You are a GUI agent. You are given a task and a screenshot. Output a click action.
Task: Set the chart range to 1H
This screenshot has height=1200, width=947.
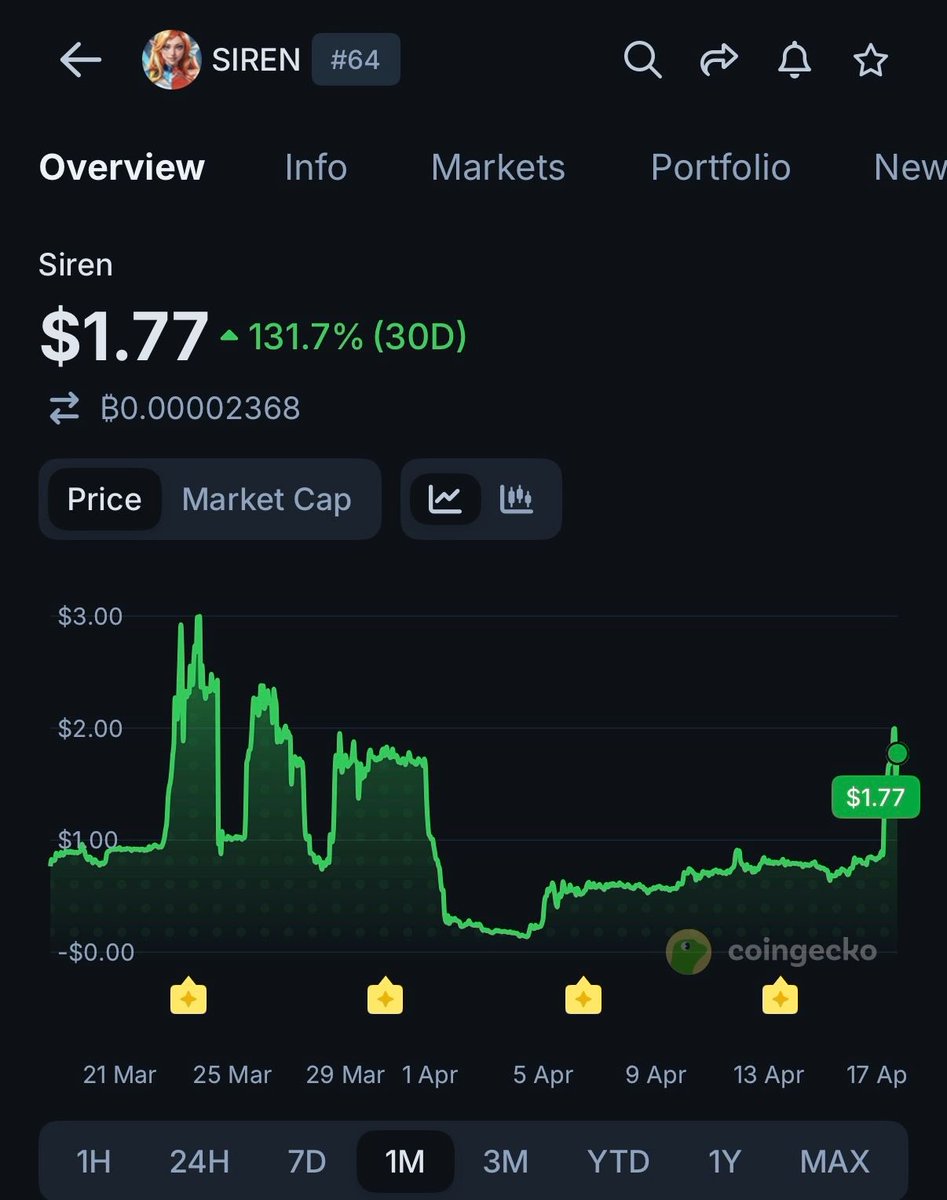click(x=93, y=1161)
